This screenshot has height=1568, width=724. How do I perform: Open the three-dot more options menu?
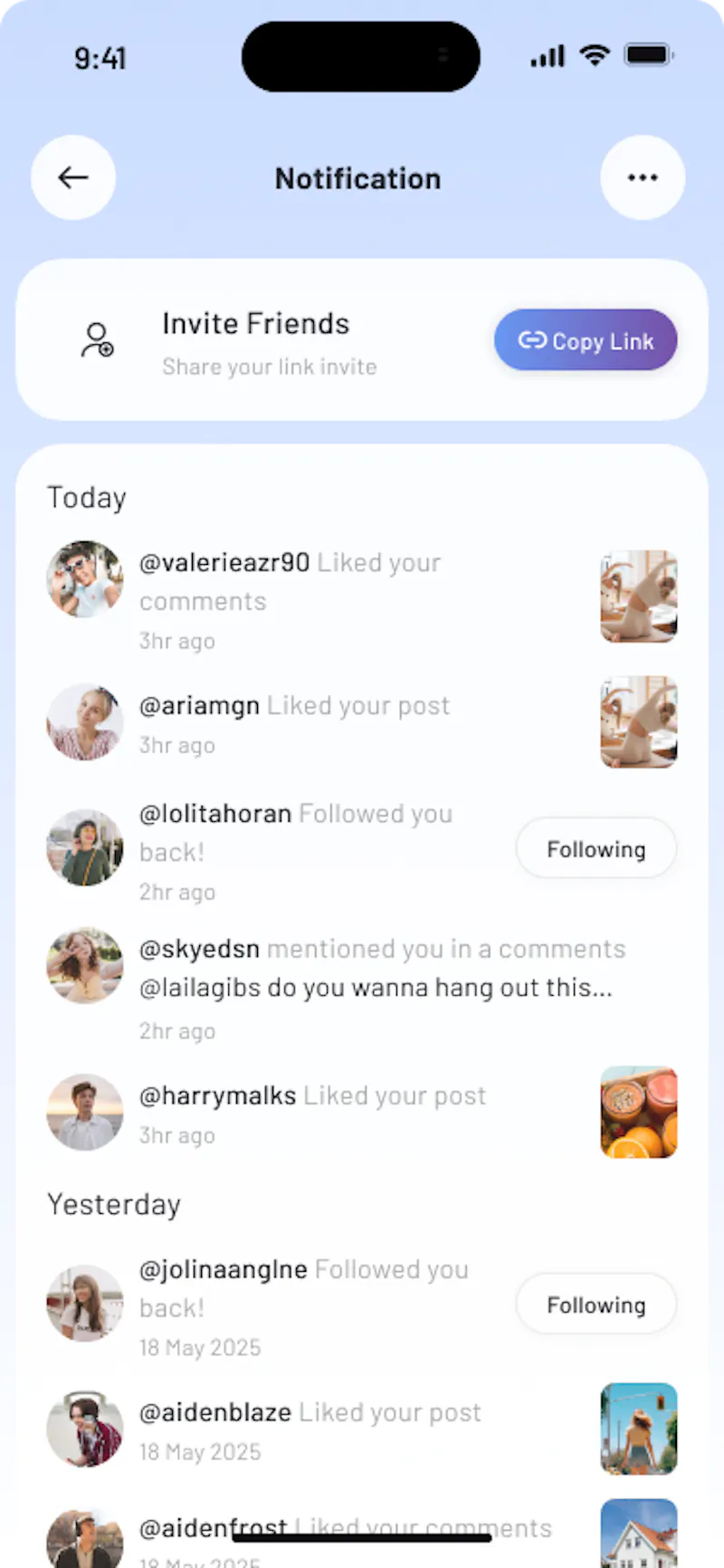643,177
